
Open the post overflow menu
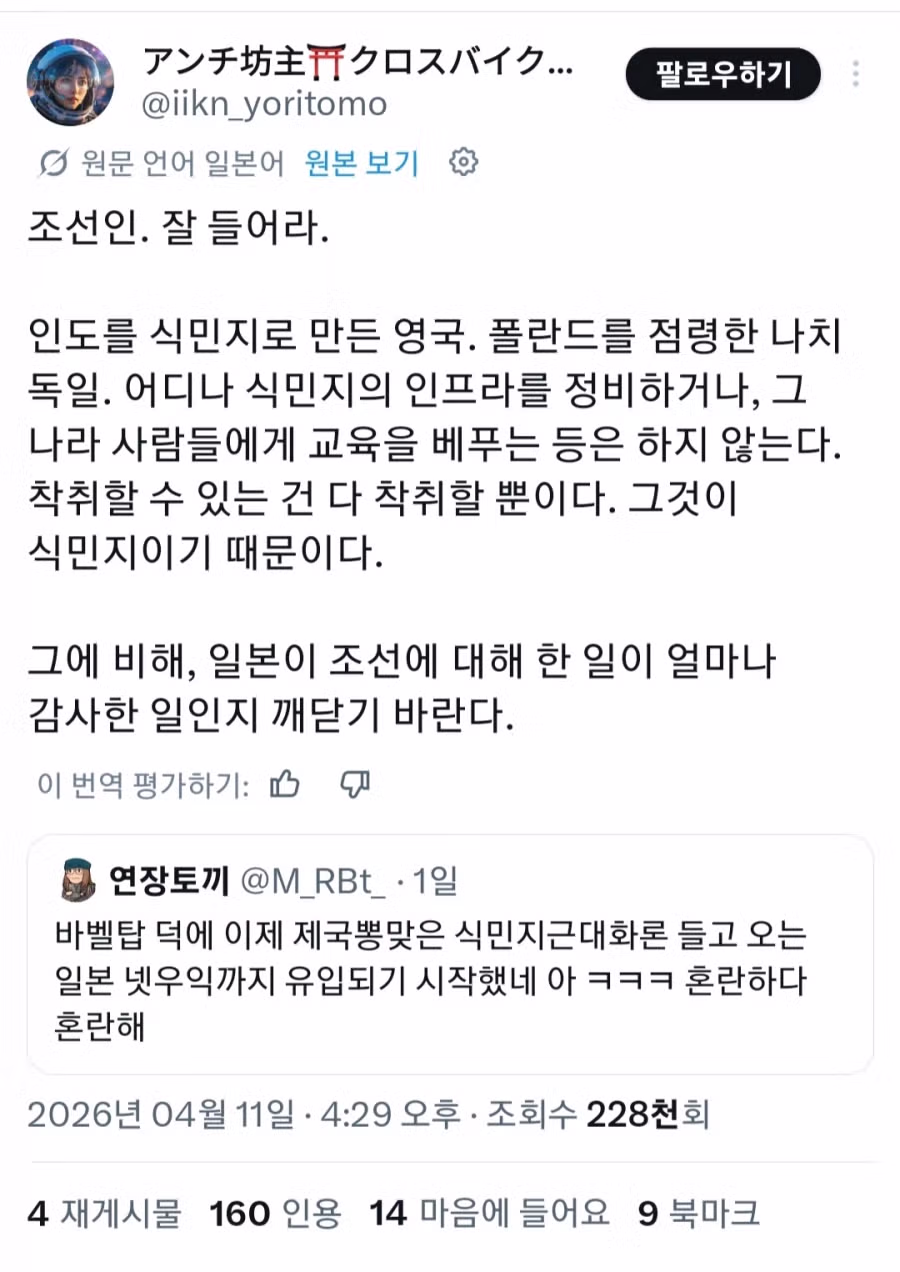(856, 74)
